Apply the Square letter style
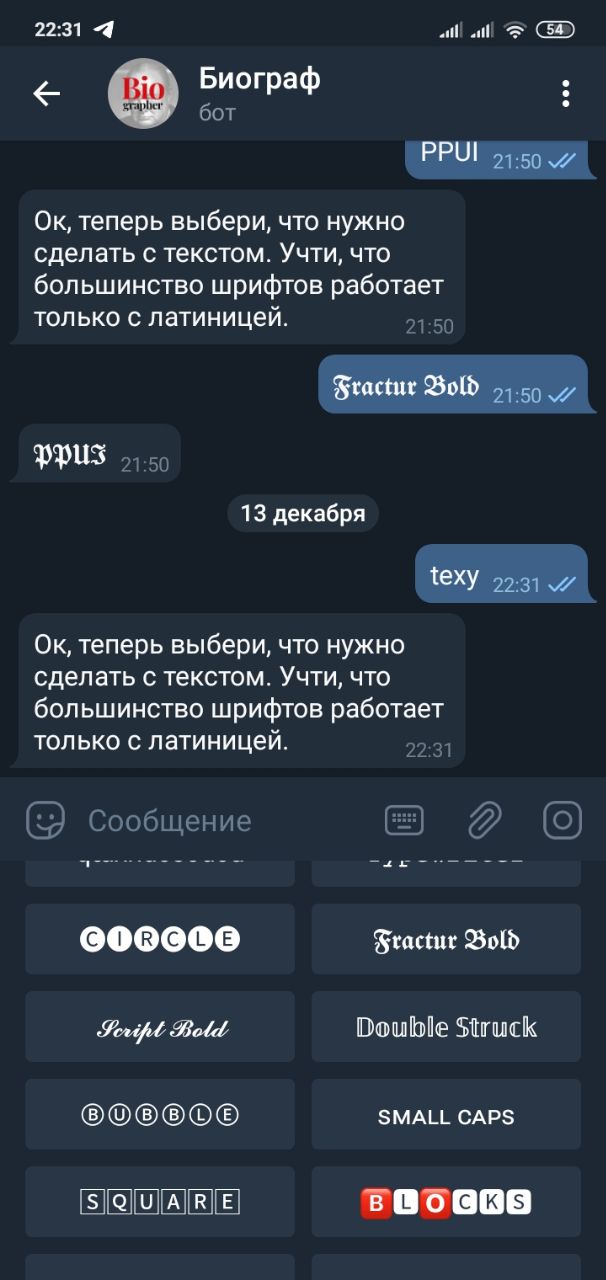Viewport: 606px width, 1280px height. click(x=160, y=1201)
